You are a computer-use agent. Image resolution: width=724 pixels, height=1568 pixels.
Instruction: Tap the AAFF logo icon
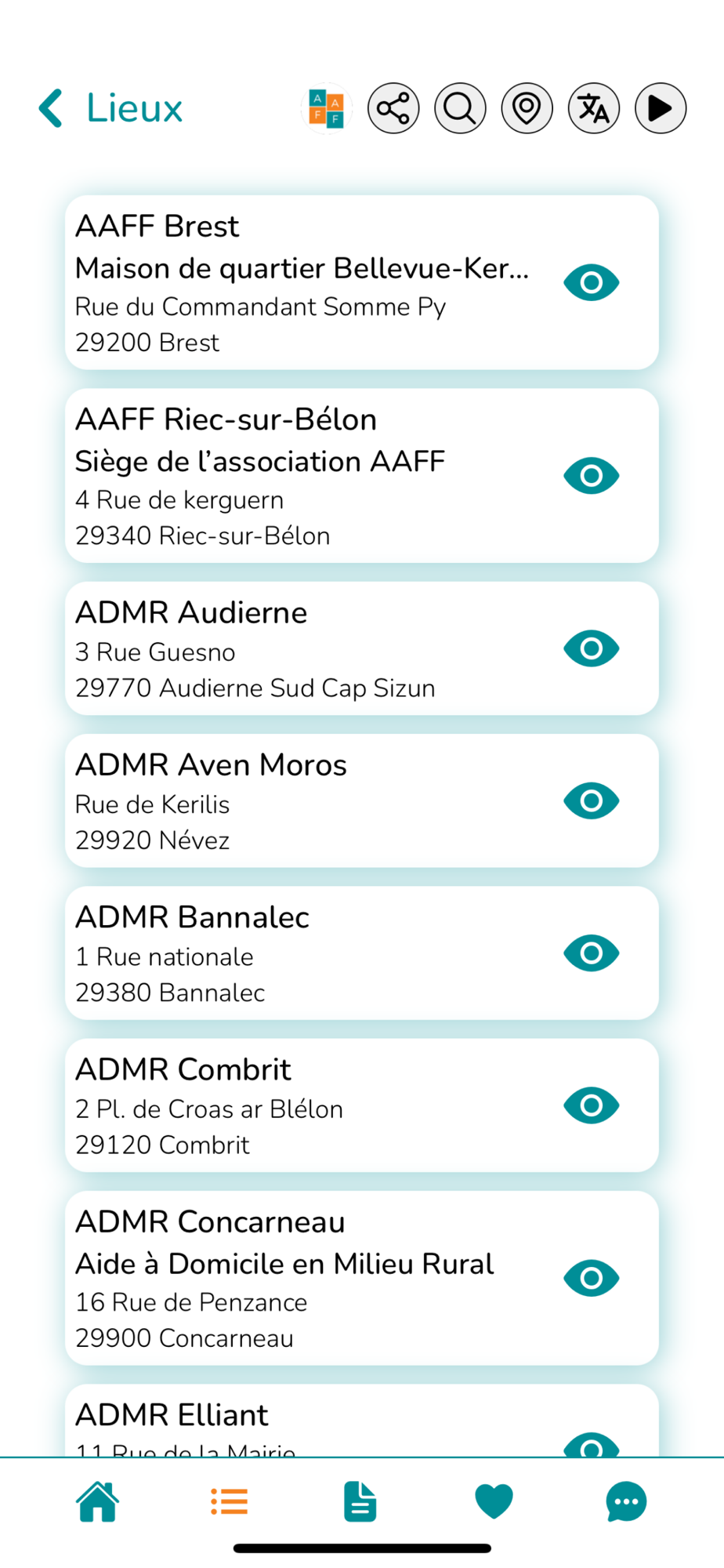point(326,108)
